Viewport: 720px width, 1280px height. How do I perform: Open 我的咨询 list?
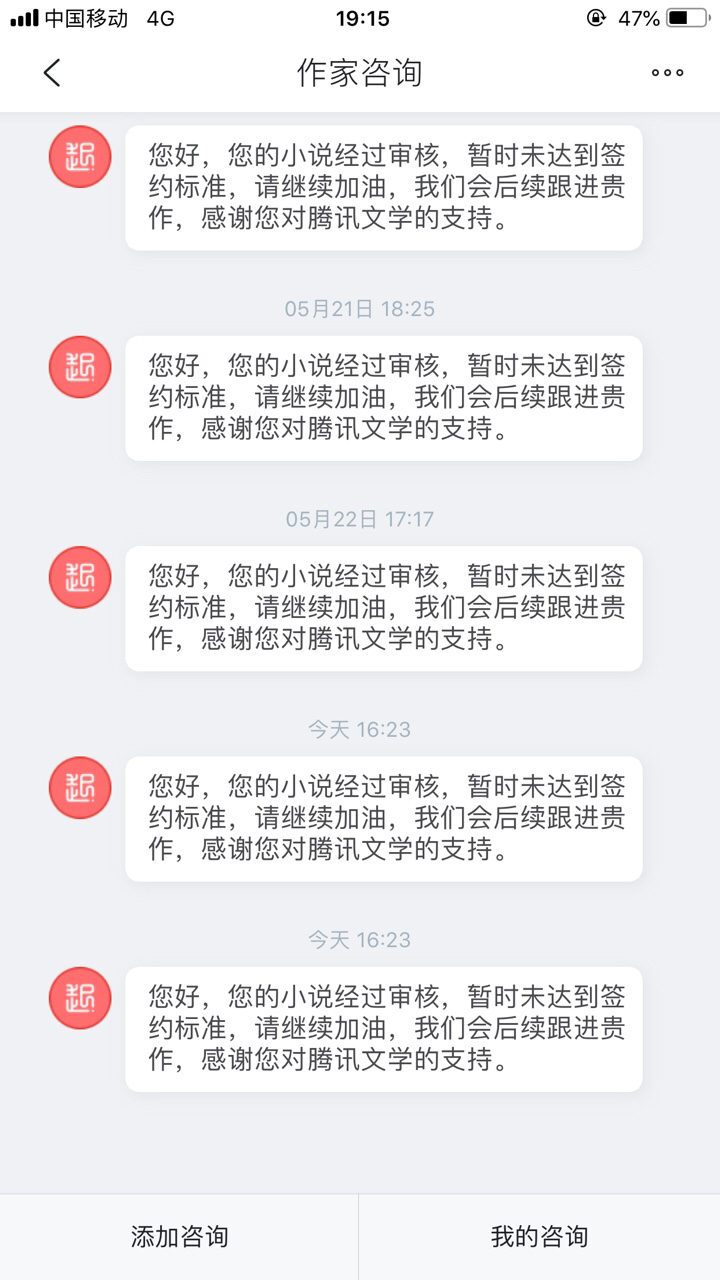tap(540, 1237)
